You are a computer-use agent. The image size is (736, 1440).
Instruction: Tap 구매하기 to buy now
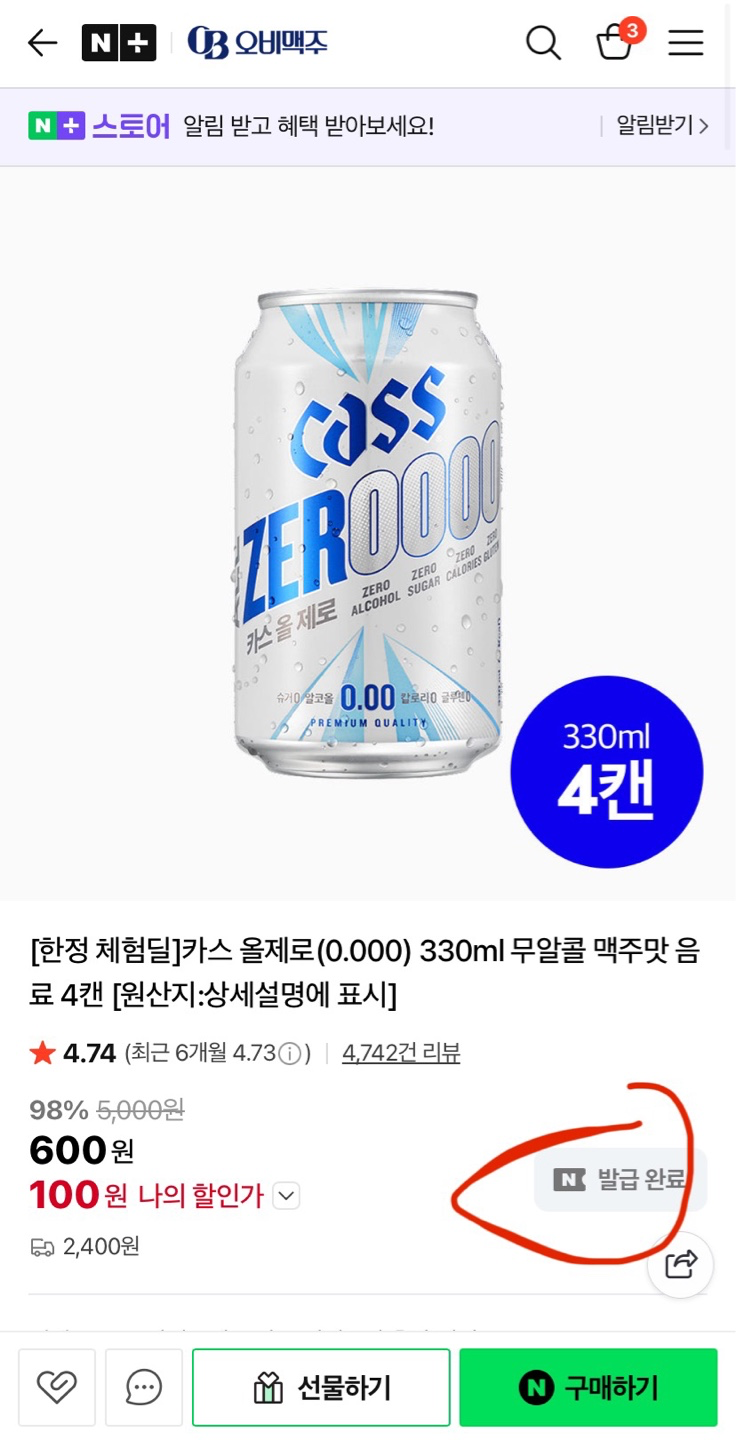click(588, 1387)
